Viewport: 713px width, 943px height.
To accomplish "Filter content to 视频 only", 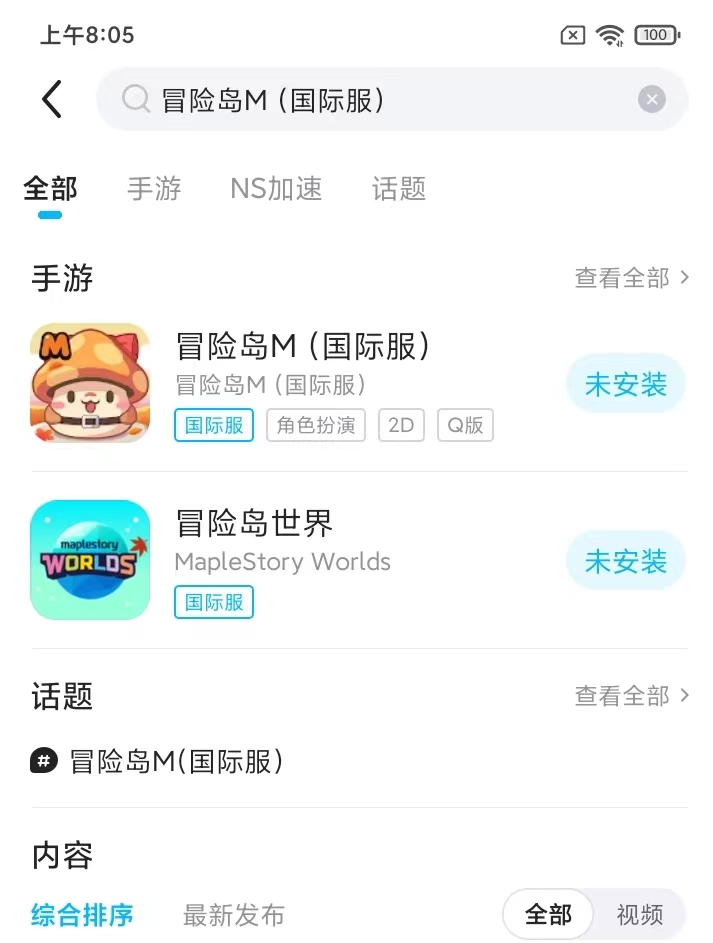I will (x=639, y=914).
